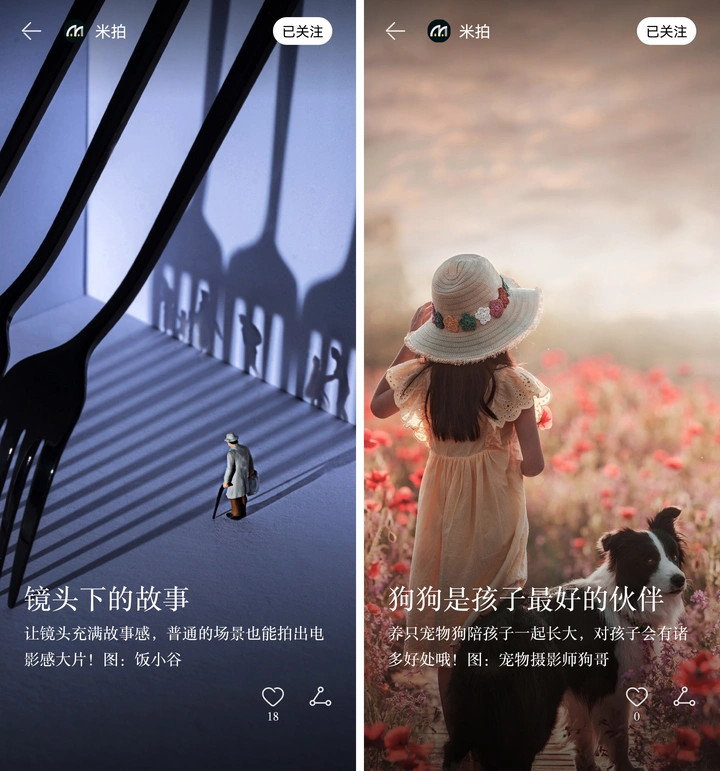Tap 已关注 button on the 狗狗是孩子最好的伙伴 post

tap(666, 31)
